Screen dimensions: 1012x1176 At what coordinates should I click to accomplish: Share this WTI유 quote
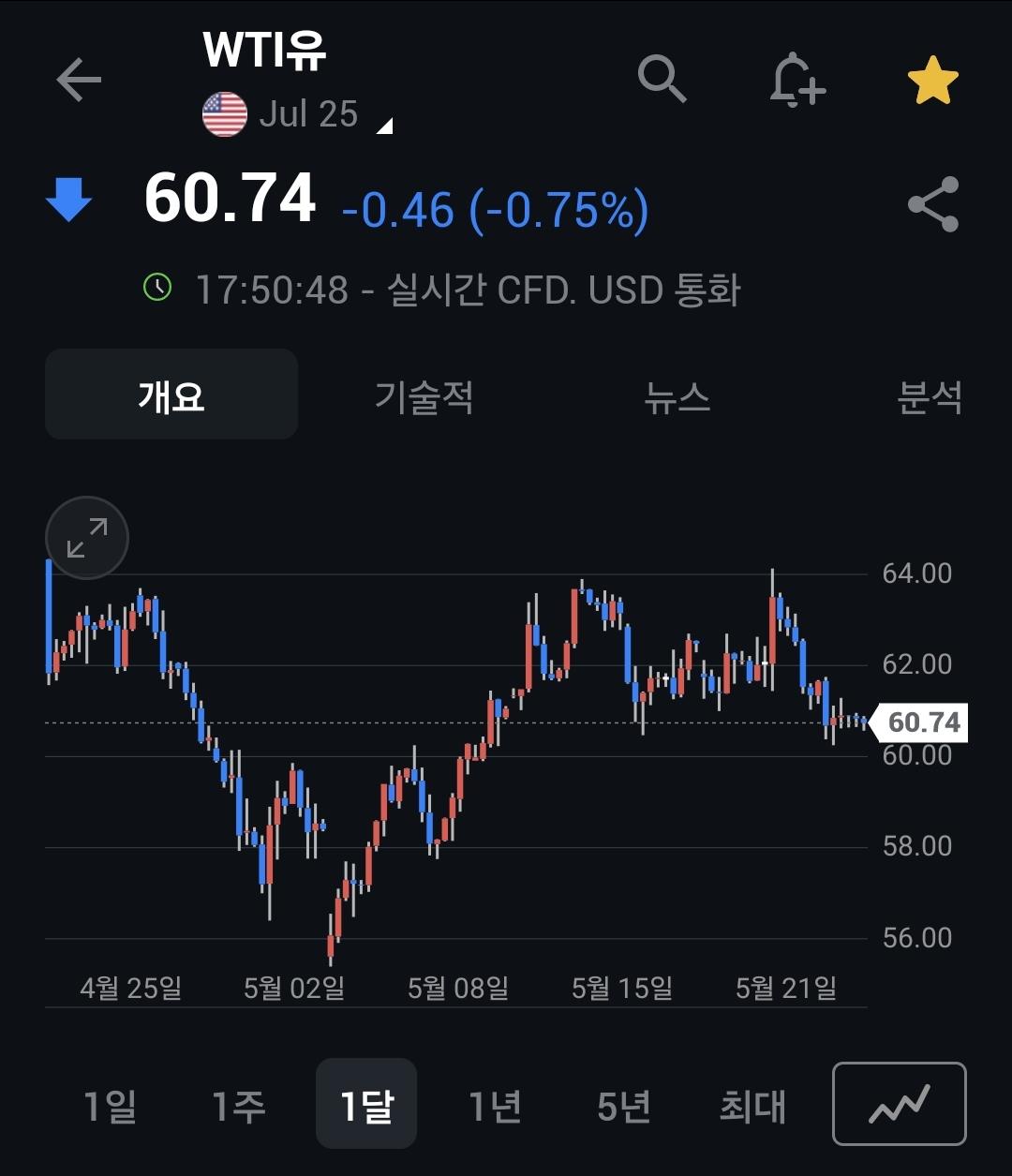[933, 204]
